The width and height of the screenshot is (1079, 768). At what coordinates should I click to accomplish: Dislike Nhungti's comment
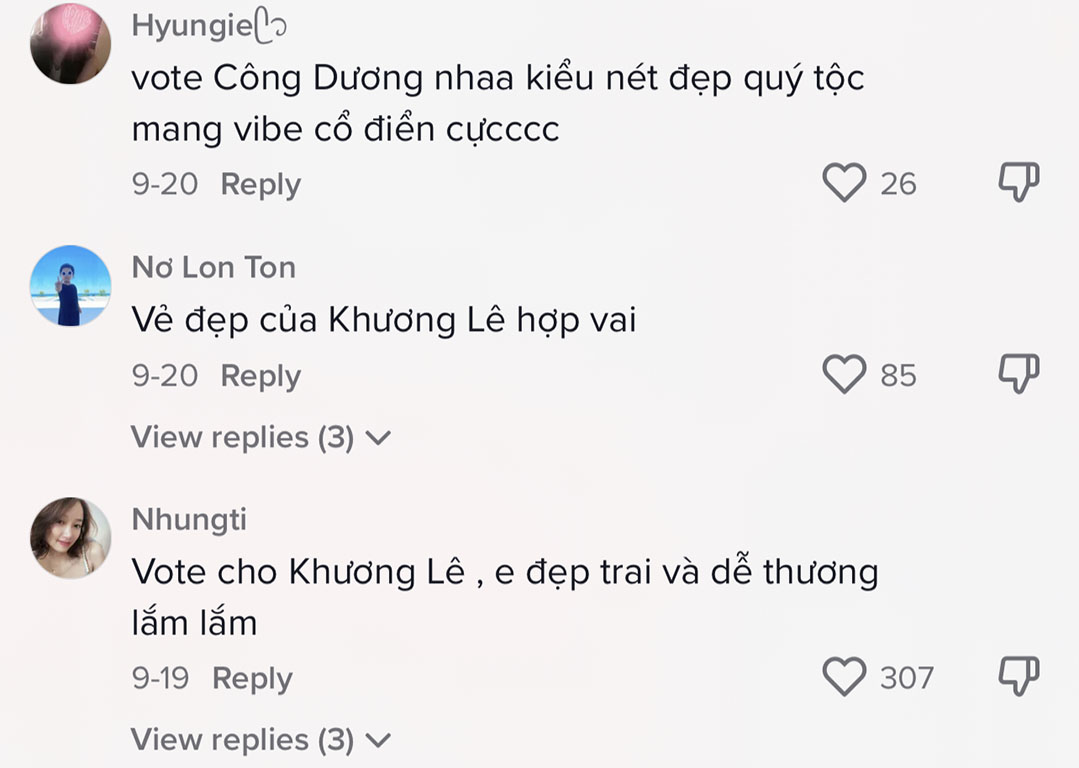pos(1019,677)
